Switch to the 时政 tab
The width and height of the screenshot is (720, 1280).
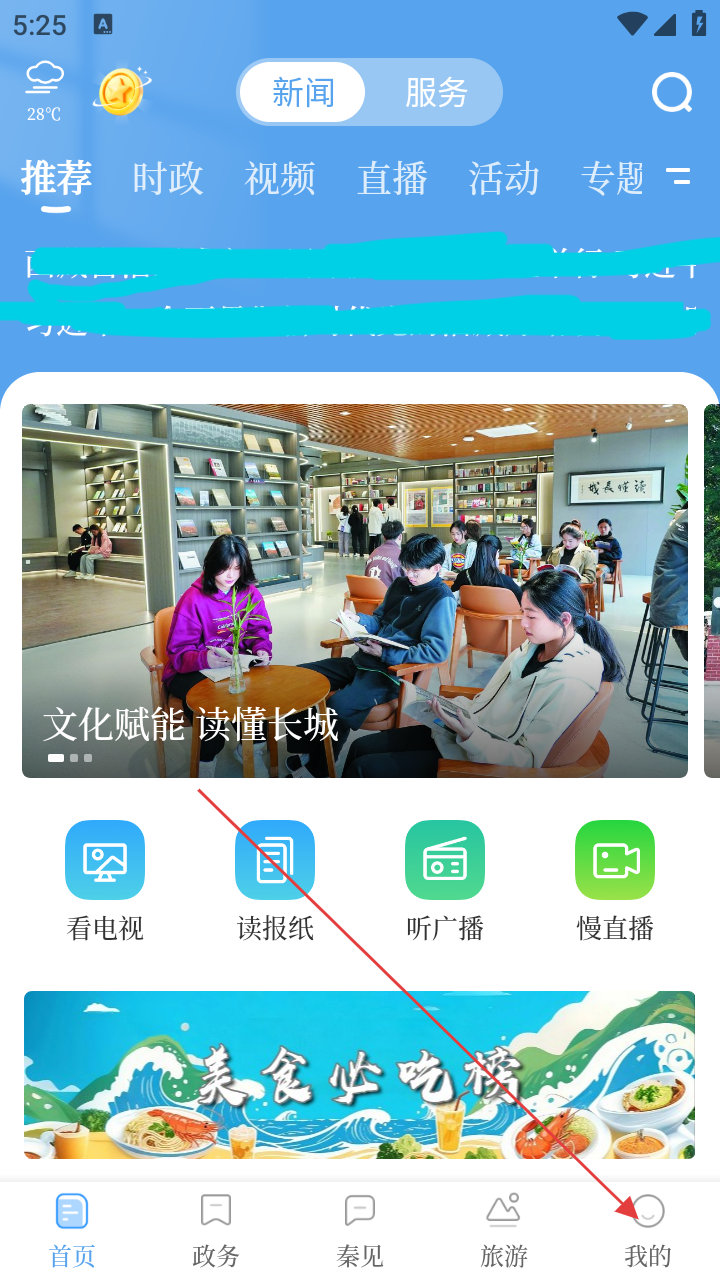click(x=168, y=178)
